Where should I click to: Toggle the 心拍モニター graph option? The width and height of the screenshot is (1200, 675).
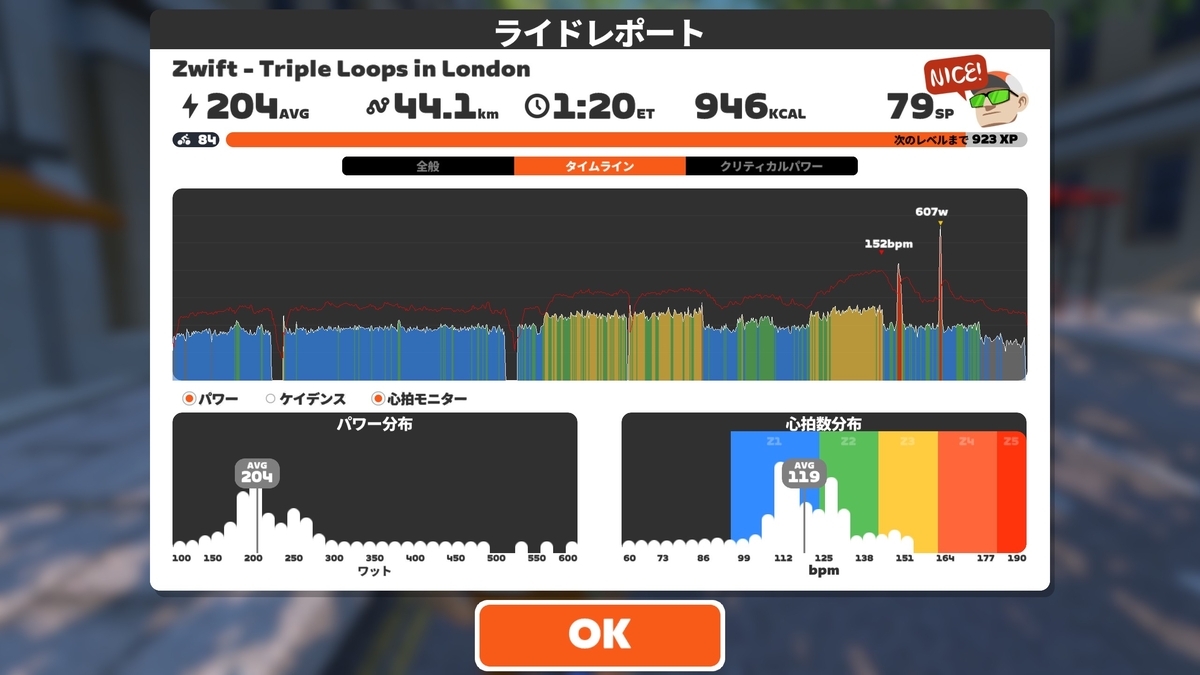click(x=419, y=399)
